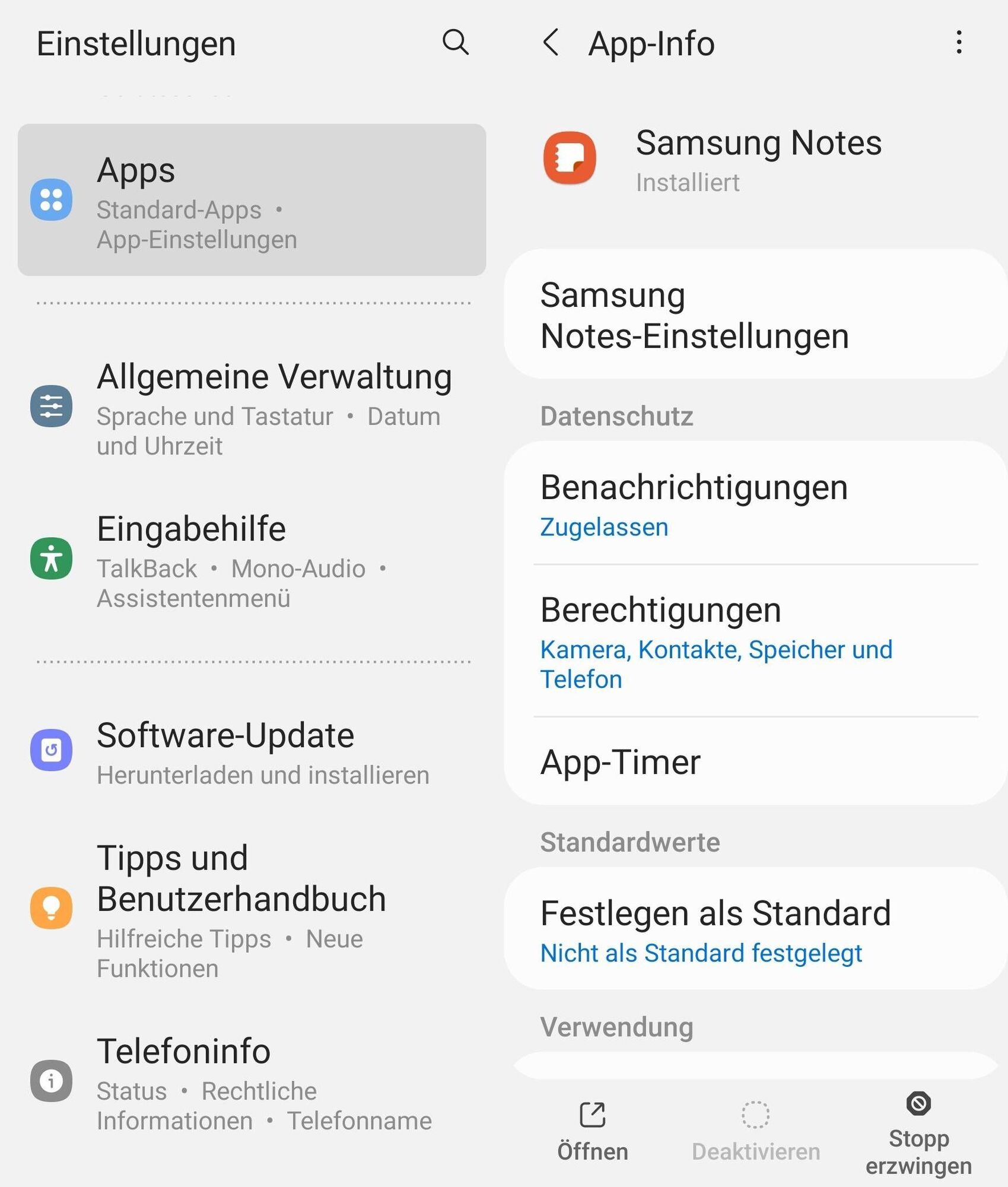Open Berechtigungen for Samsung Notes
1008x1187 pixels.
click(755, 641)
